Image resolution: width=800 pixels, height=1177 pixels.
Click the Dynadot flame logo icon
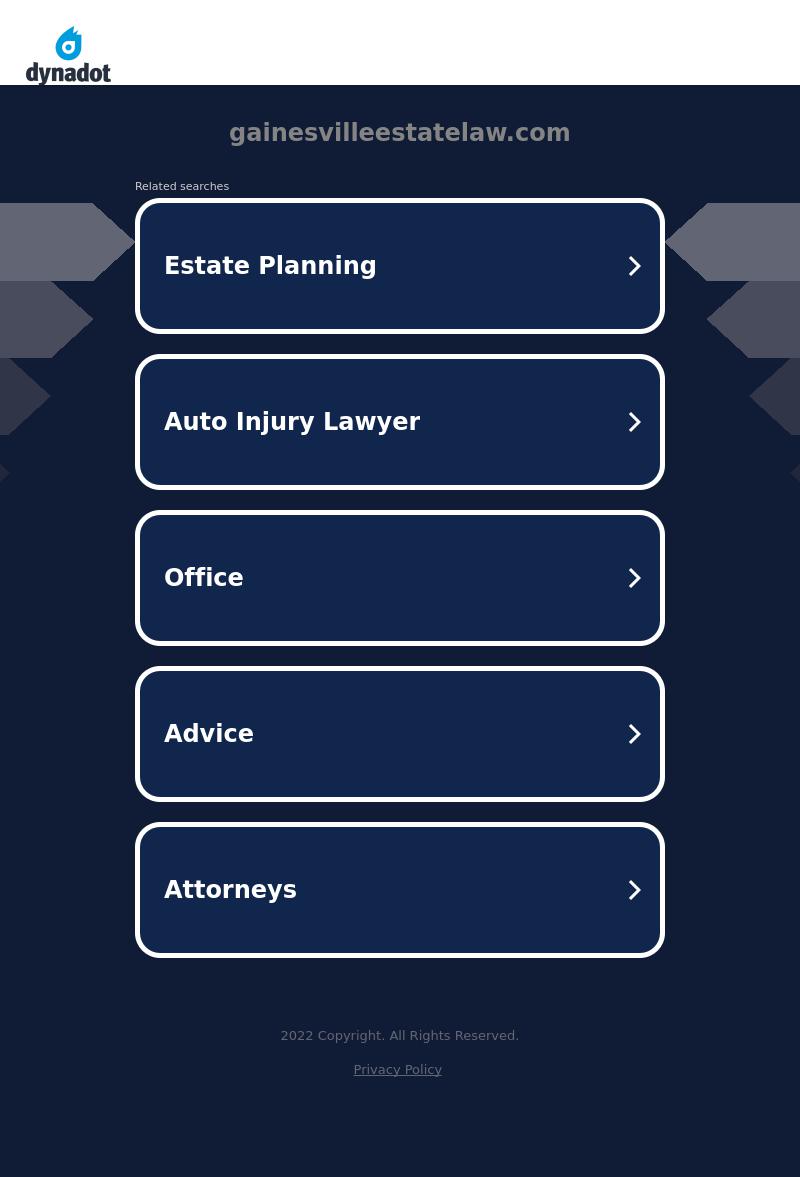67,44
